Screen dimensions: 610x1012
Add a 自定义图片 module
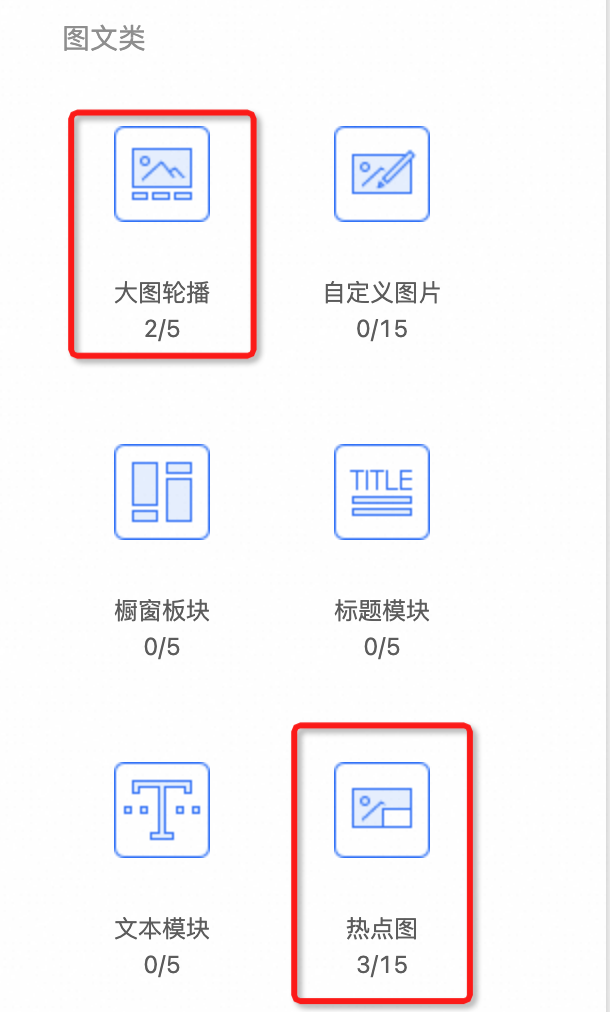(382, 174)
